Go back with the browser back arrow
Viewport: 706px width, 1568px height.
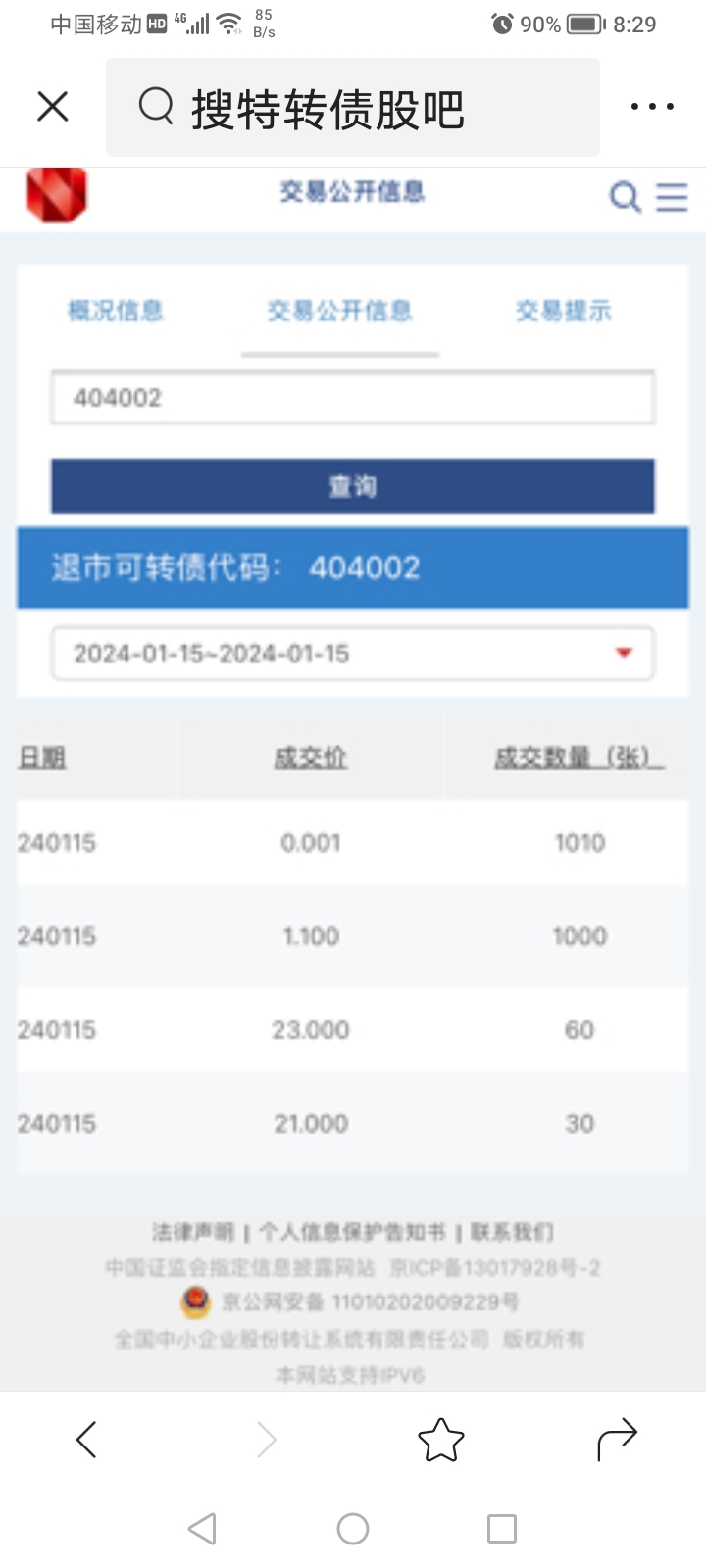(x=86, y=1440)
